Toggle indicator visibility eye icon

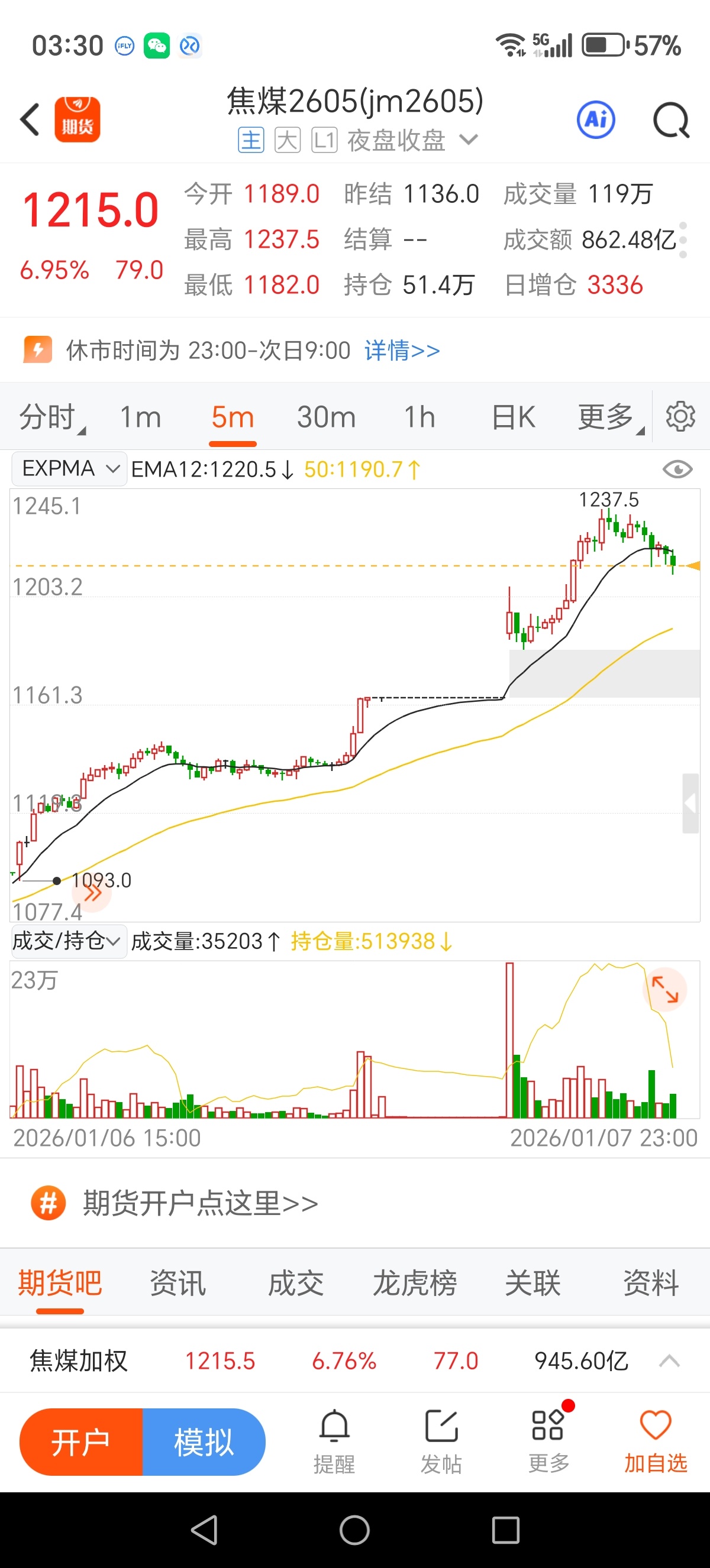(x=677, y=469)
